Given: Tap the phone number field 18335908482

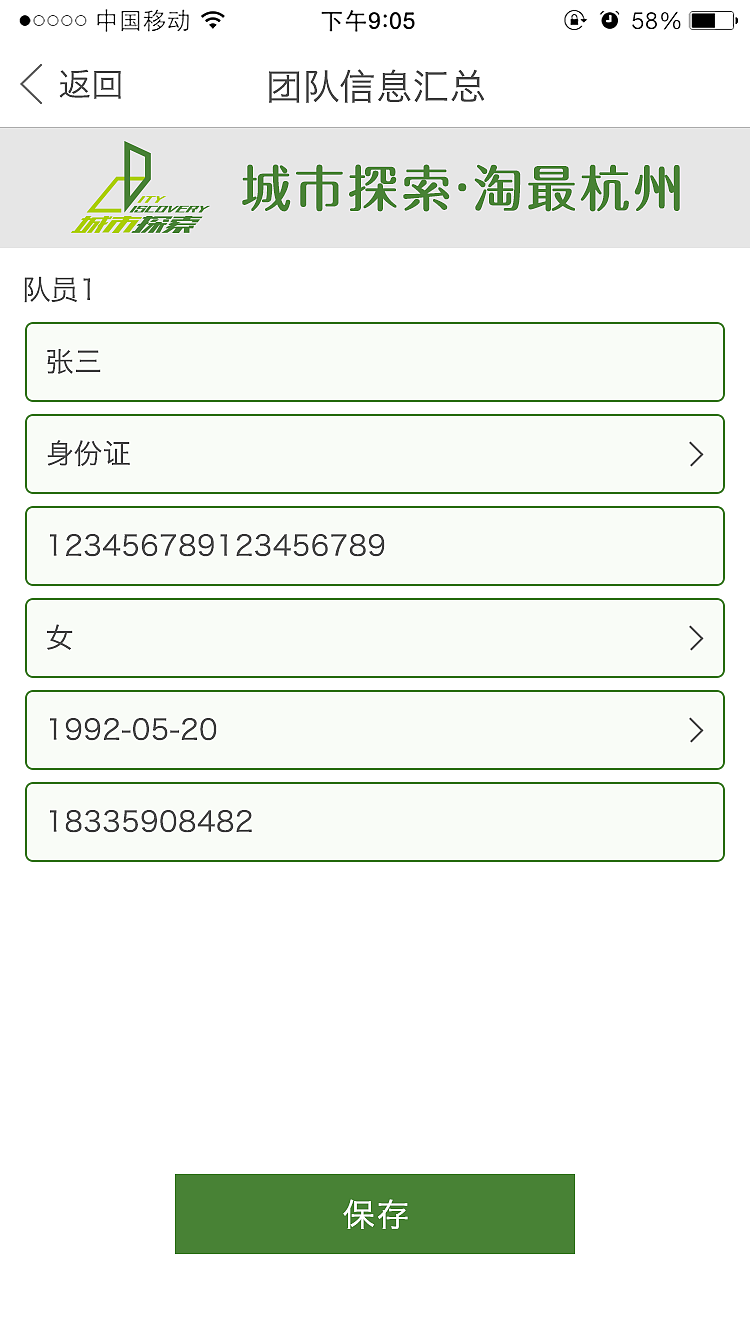Looking at the screenshot, I should 375,822.
